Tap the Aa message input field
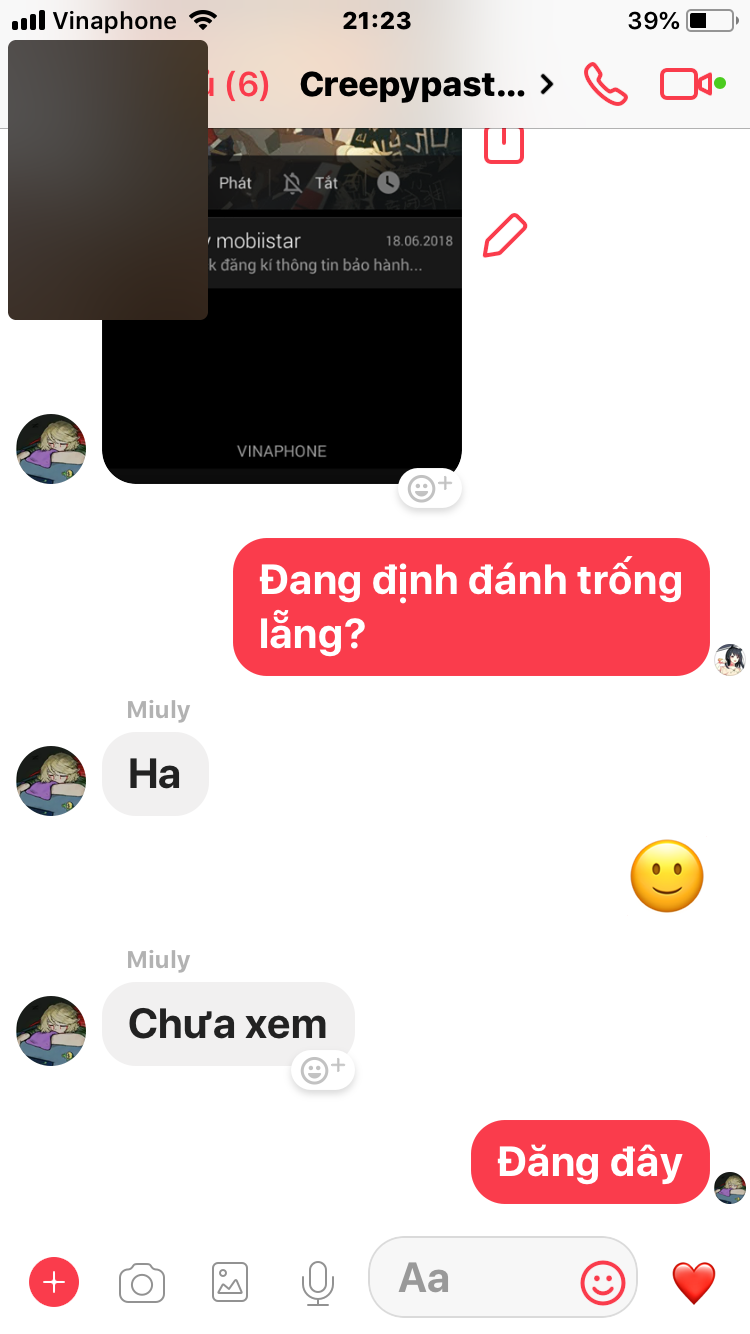This screenshot has height=1334, width=750. pyautogui.click(x=470, y=1278)
